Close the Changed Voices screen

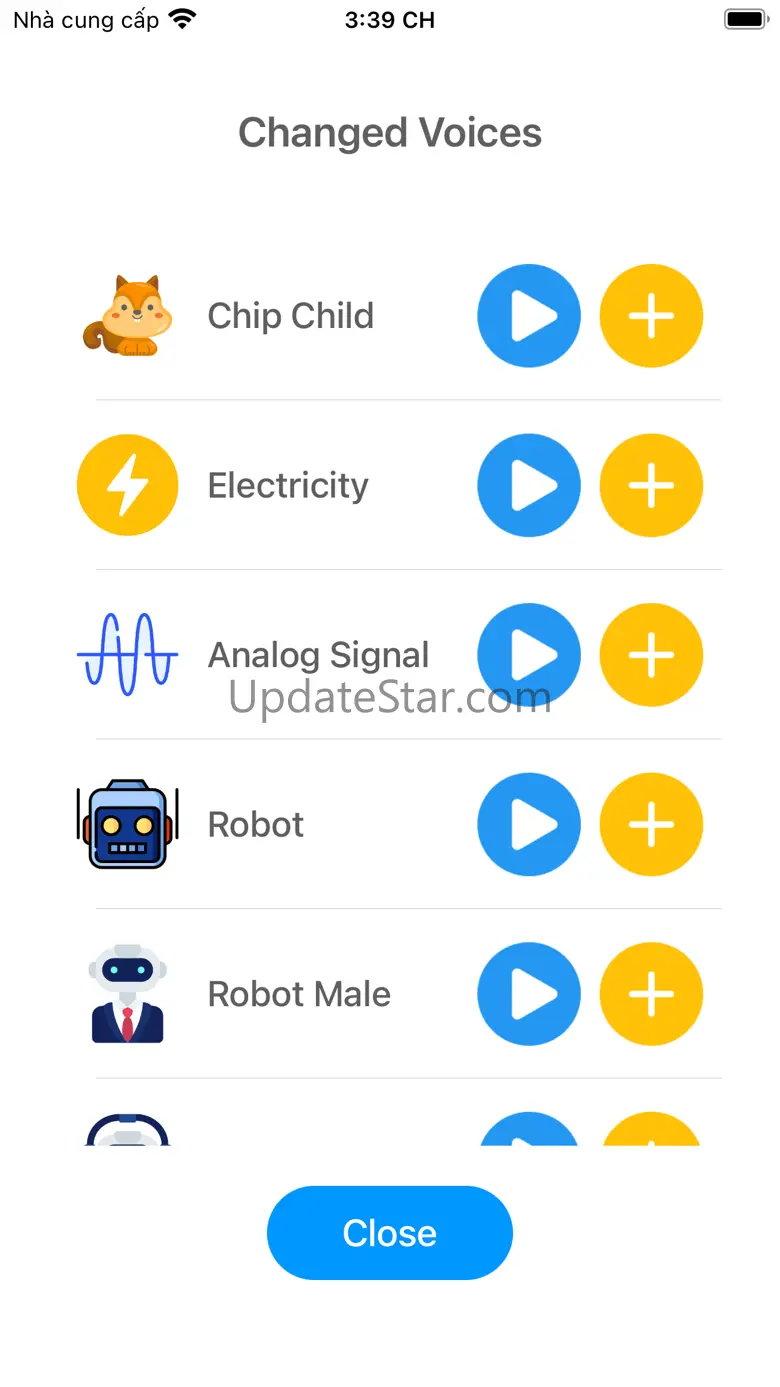(x=390, y=1233)
